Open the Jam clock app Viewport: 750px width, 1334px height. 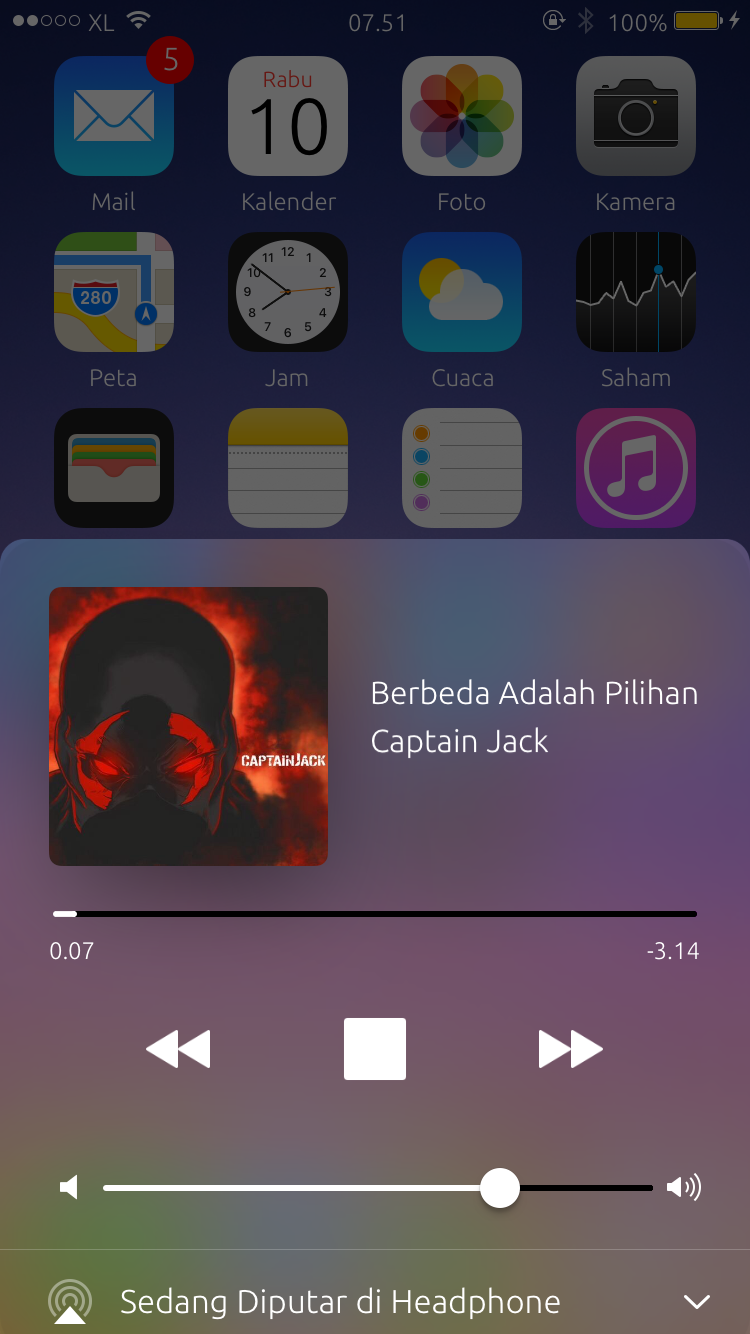click(x=288, y=292)
